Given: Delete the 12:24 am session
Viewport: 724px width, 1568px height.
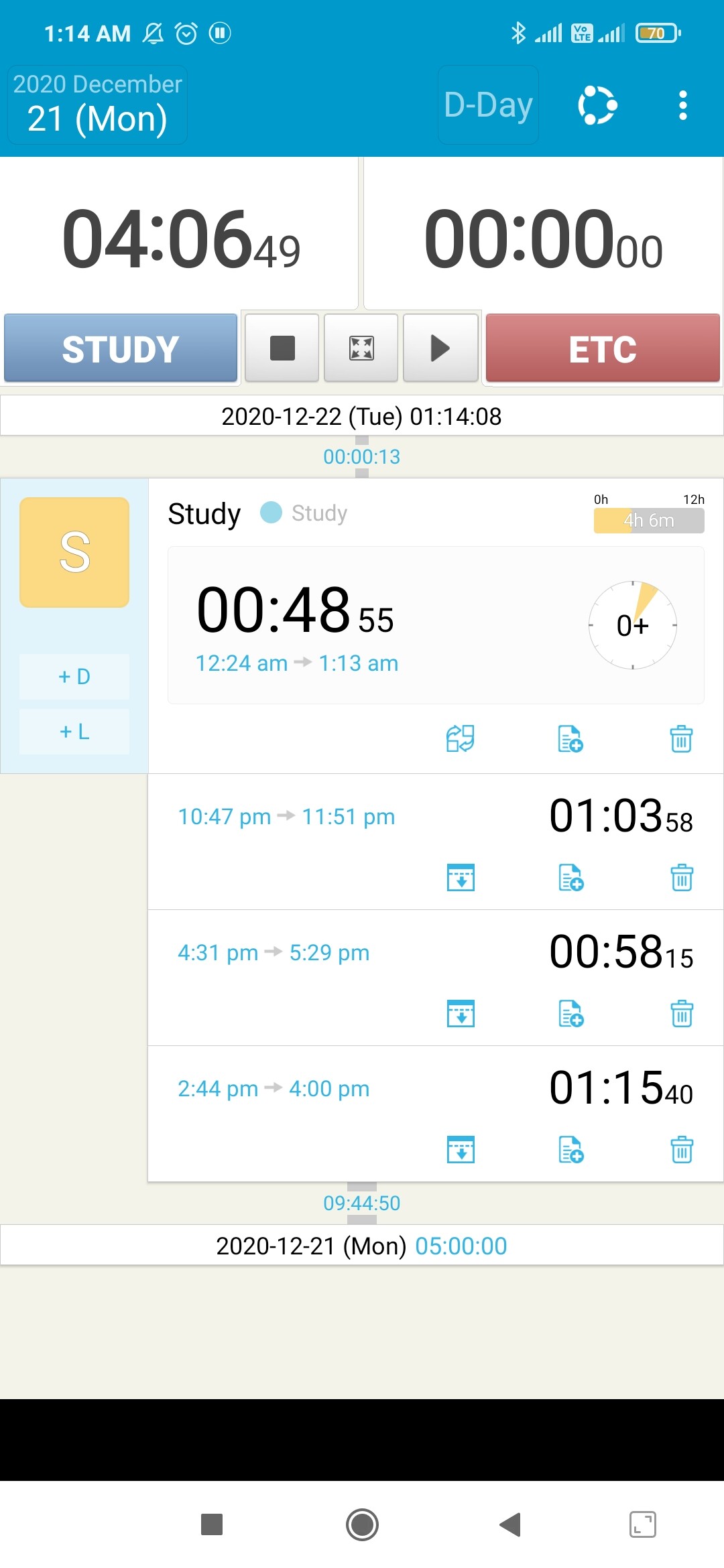Looking at the screenshot, I should [681, 738].
